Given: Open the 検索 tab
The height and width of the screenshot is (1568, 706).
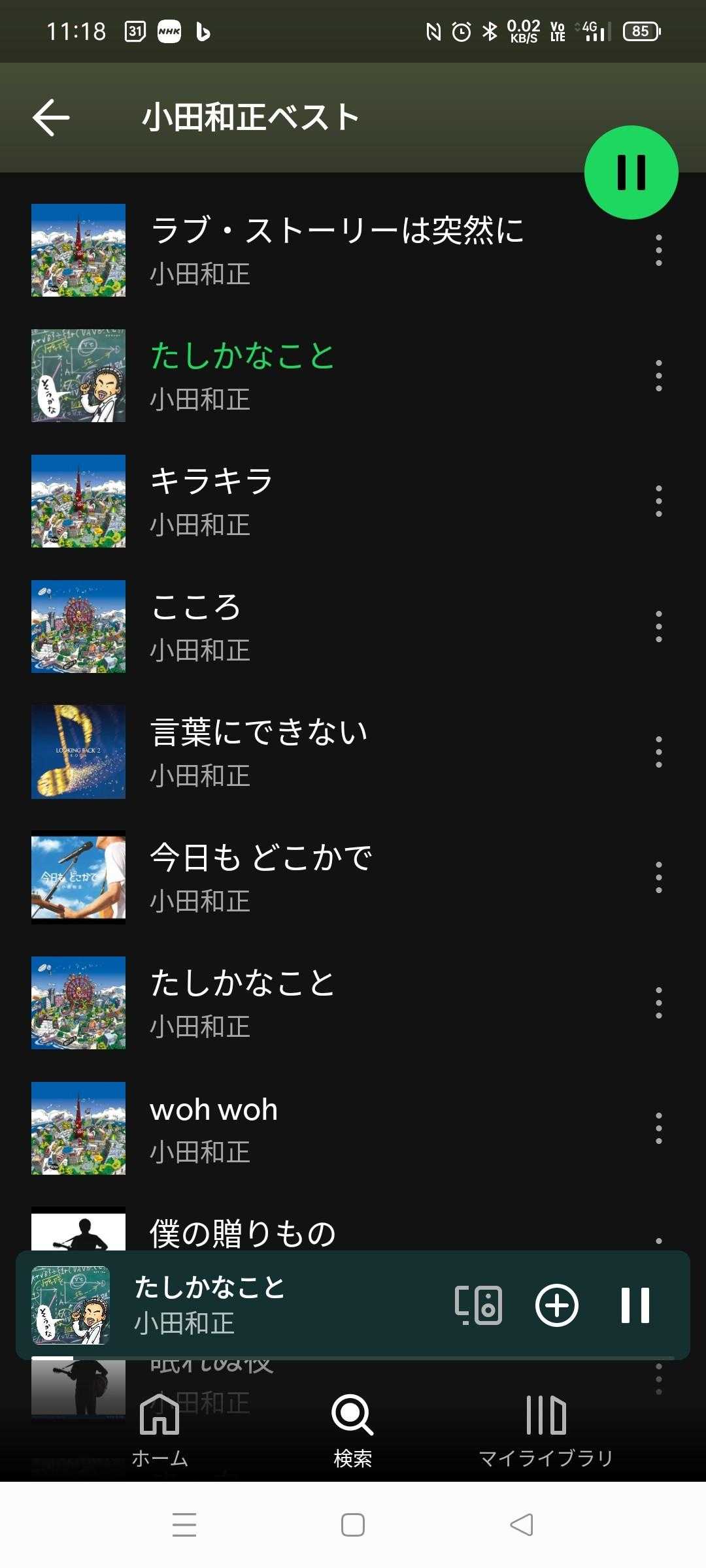Looking at the screenshot, I should (x=353, y=1431).
